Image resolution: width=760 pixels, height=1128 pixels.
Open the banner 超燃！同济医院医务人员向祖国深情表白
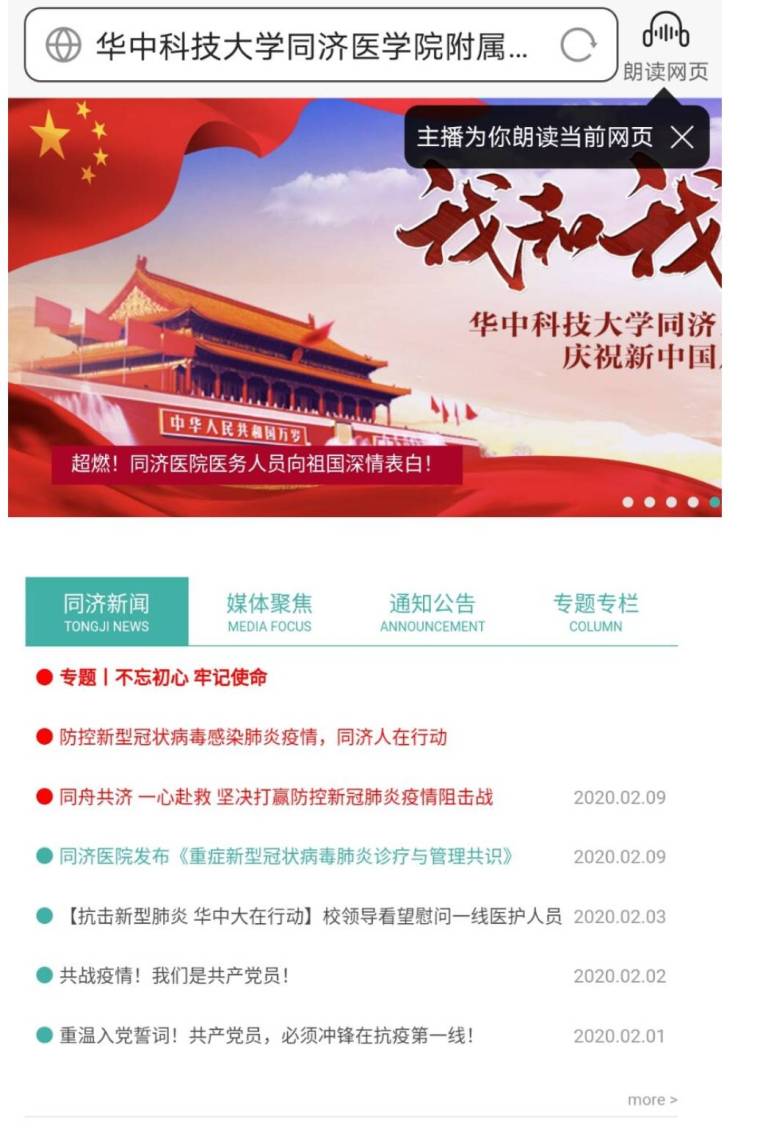coord(257,464)
